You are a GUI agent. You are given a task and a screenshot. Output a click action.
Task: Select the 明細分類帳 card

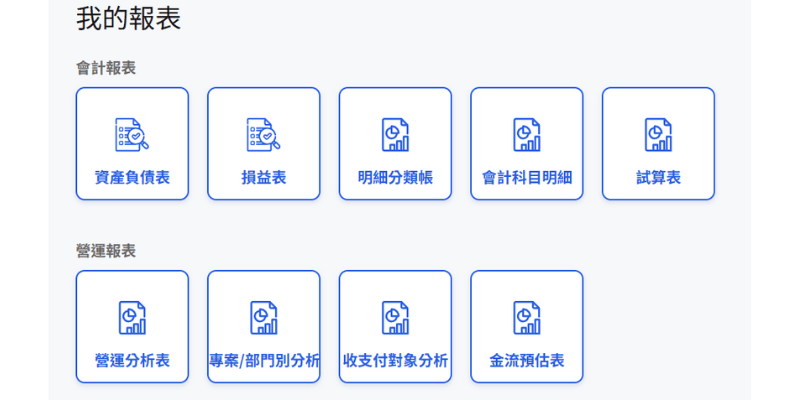point(395,144)
